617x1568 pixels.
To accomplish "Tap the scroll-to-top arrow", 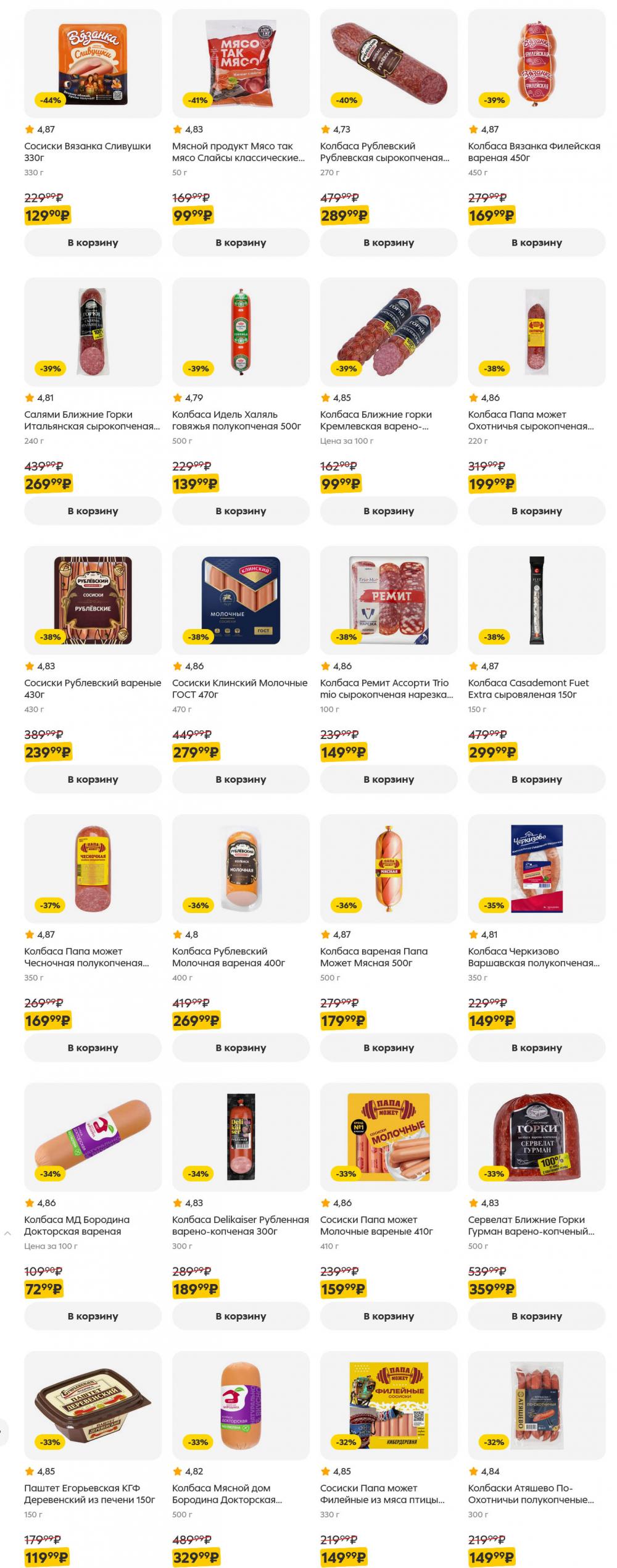I will coord(7,1233).
